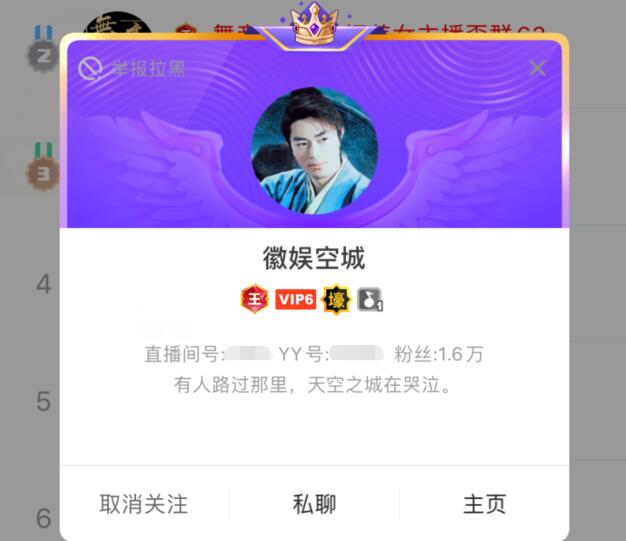Start a private chat via 私聊
Viewport: 626px width, 541px height.
pyautogui.click(x=314, y=504)
